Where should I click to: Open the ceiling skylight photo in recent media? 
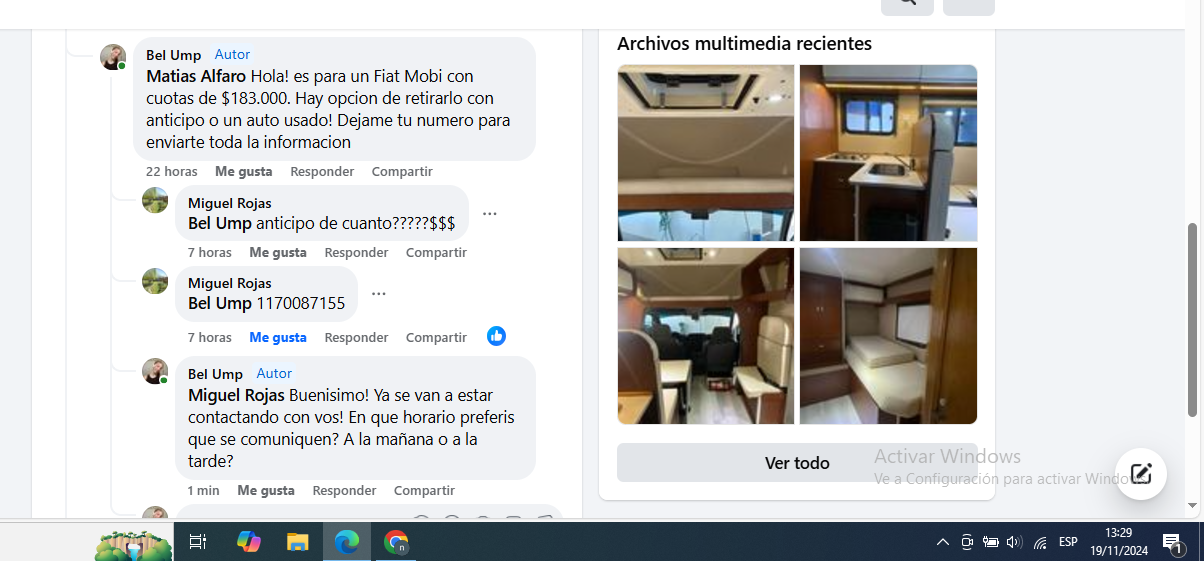coord(706,153)
